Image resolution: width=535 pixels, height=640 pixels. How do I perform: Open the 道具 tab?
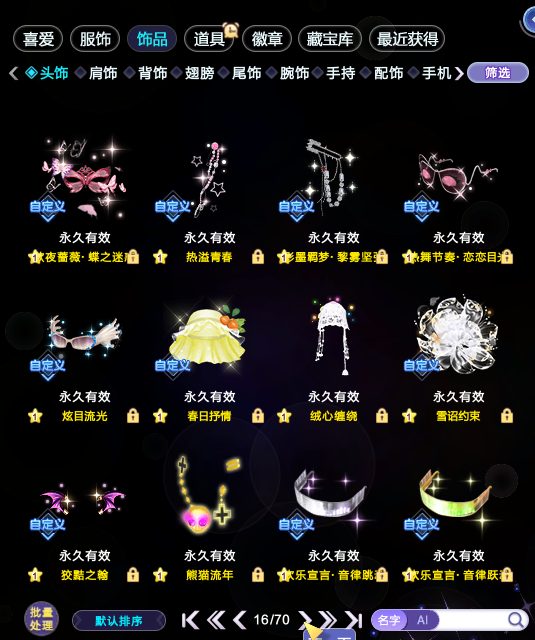tap(209, 39)
